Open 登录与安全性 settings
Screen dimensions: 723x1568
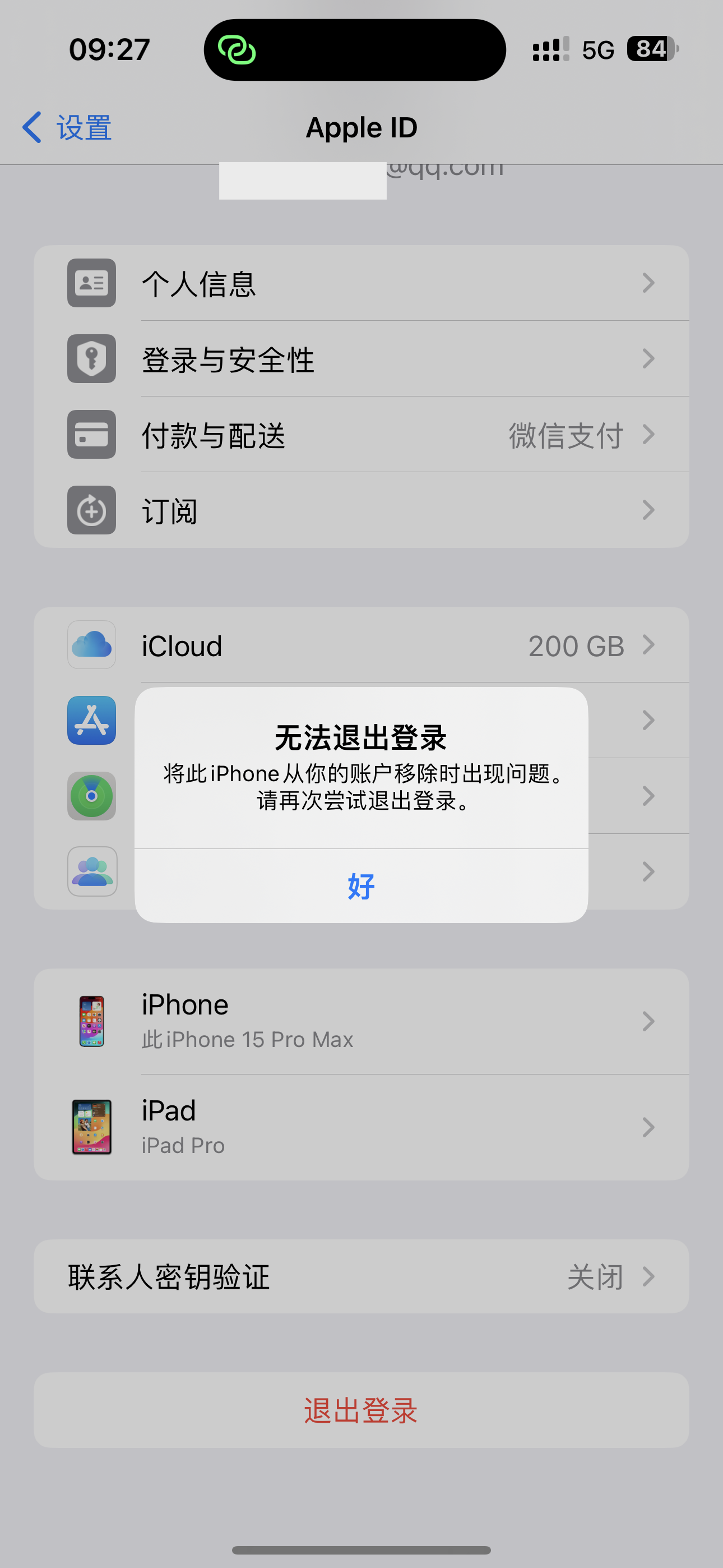coord(361,359)
